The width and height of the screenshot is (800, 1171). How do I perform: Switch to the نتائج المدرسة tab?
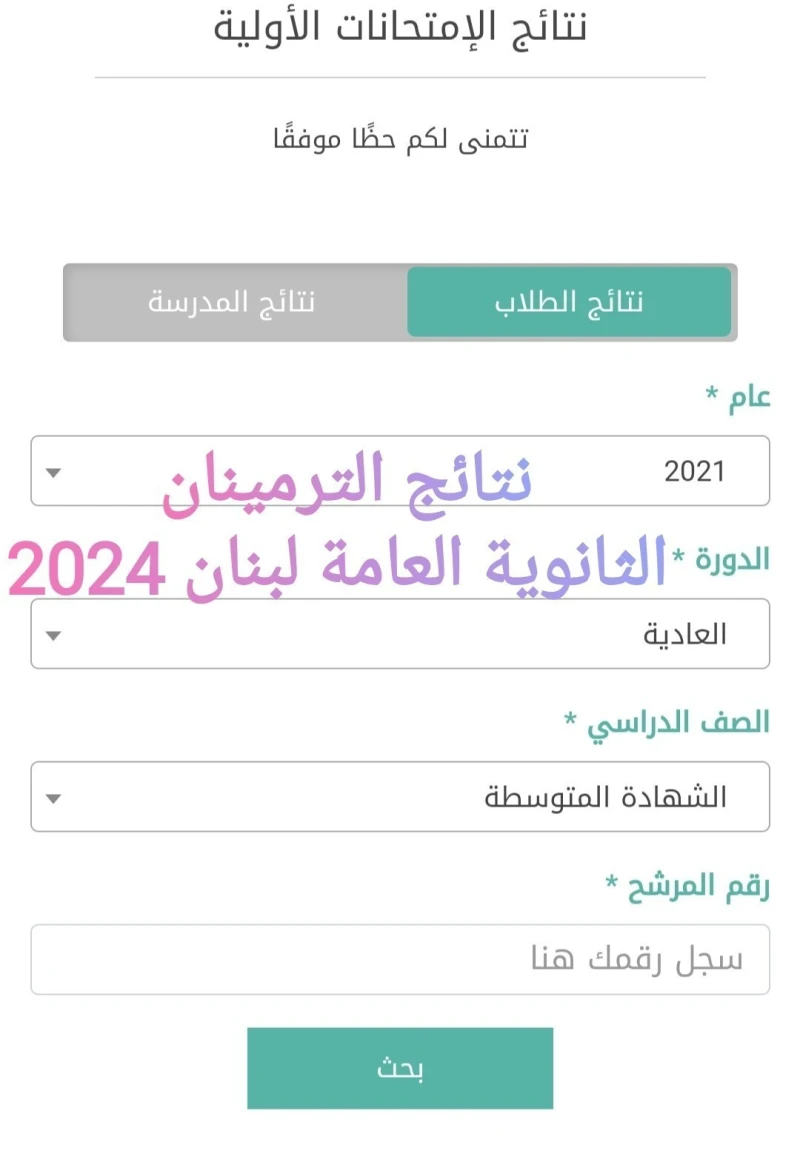pos(232,303)
